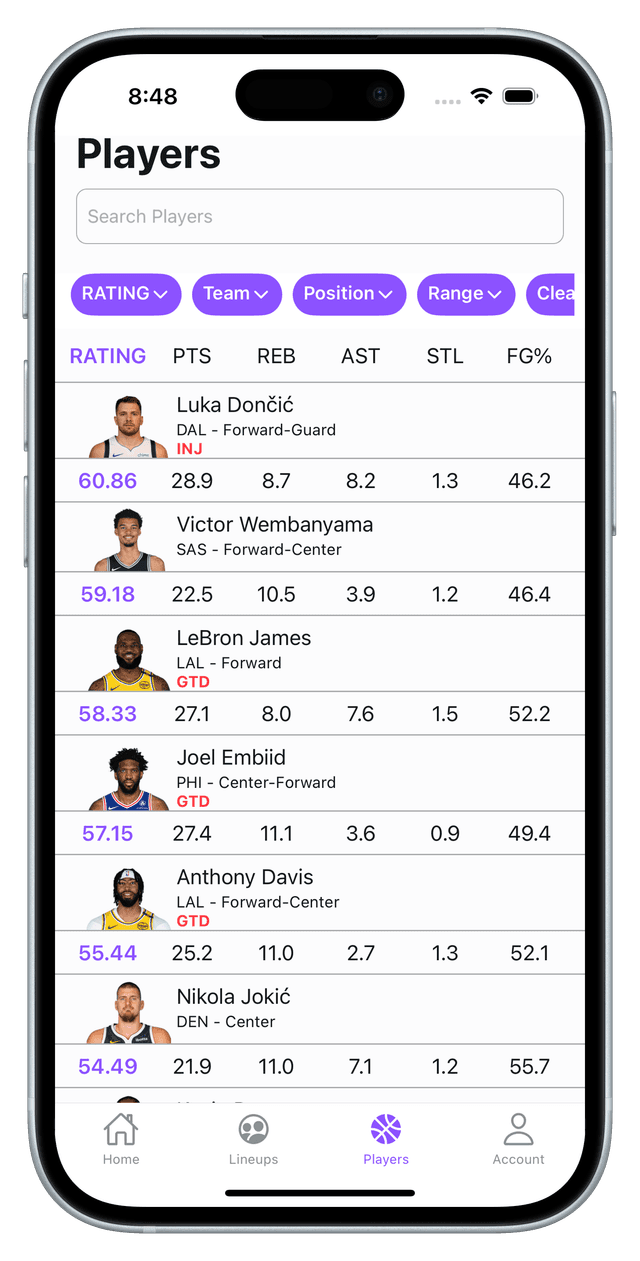This screenshot has height=1261, width=640.
Task: Tap the Search Players field
Action: (x=319, y=216)
